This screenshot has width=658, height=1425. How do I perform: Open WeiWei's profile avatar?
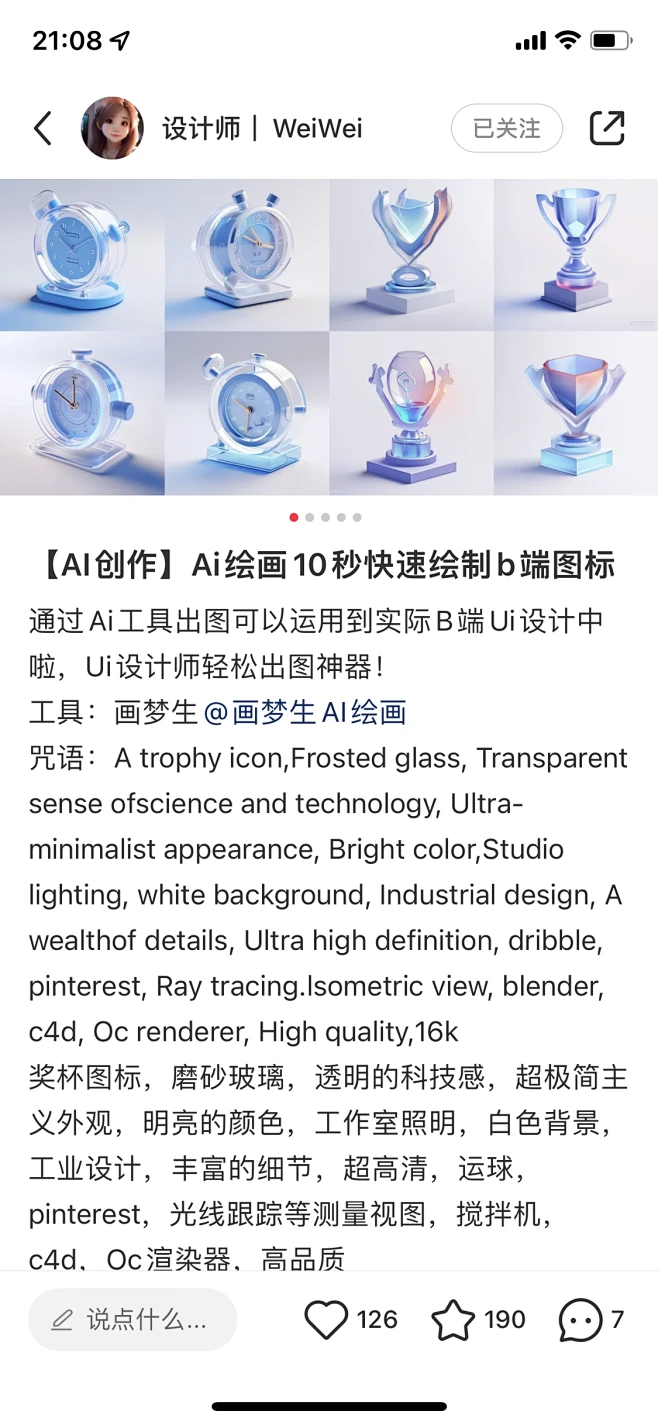pyautogui.click(x=112, y=128)
